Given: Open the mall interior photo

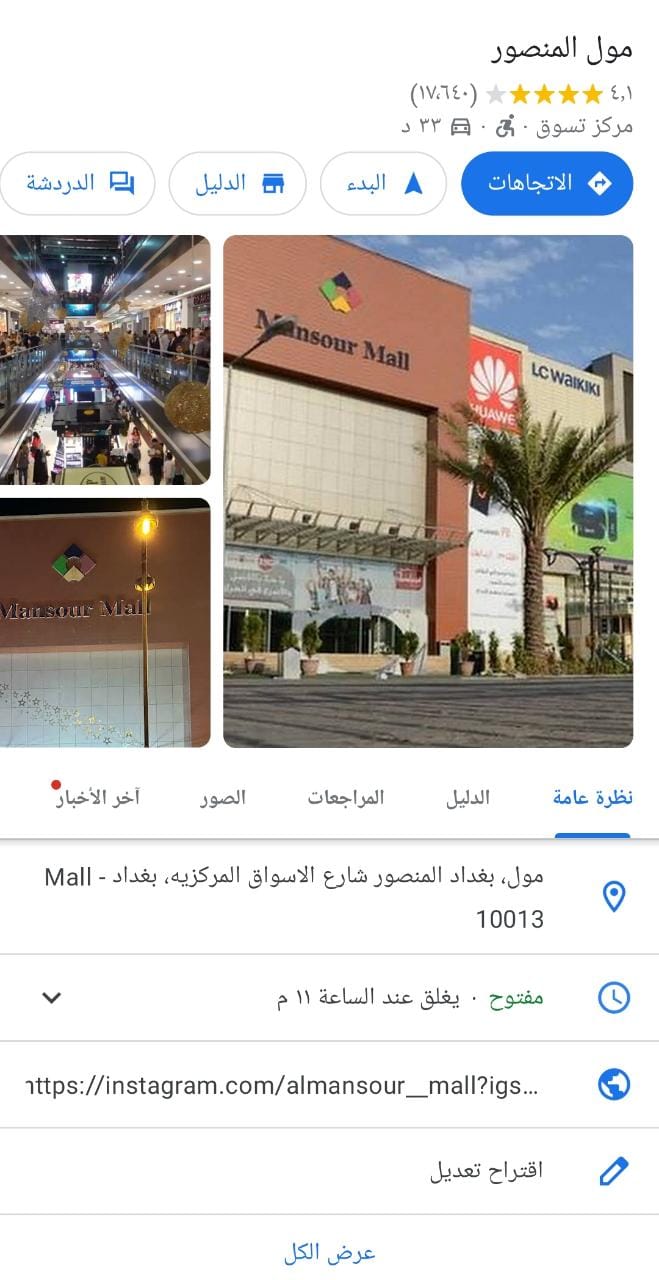Looking at the screenshot, I should 105,360.
